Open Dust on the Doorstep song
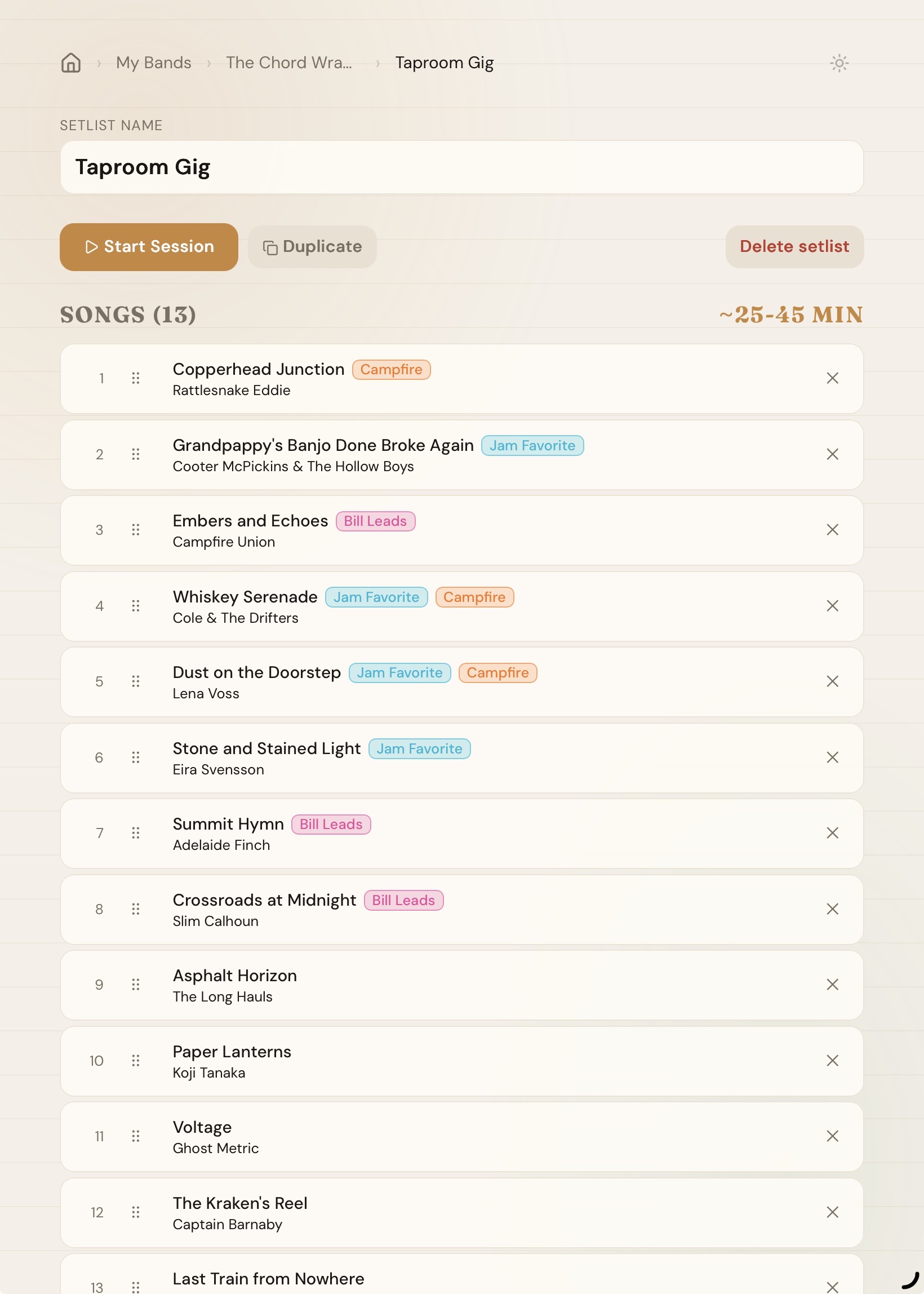The height and width of the screenshot is (1294, 924). pos(256,672)
